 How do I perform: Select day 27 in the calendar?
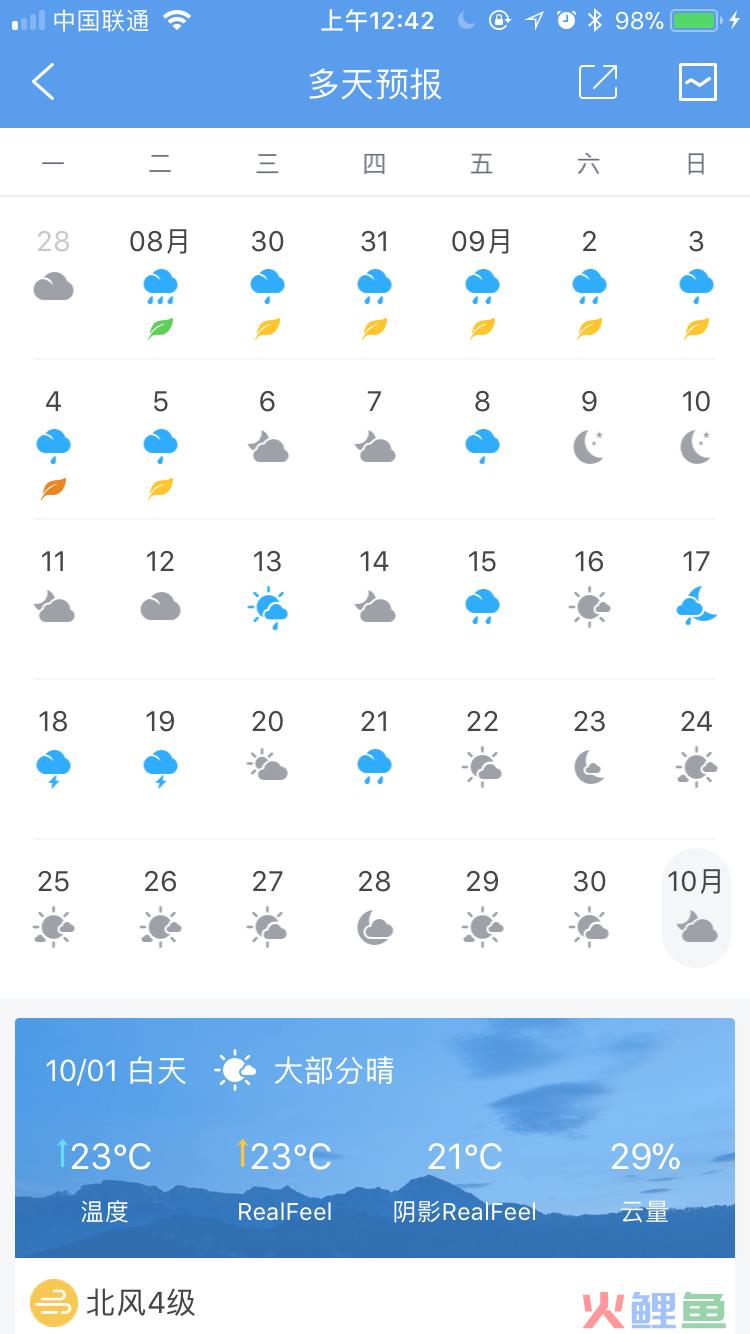point(267,910)
